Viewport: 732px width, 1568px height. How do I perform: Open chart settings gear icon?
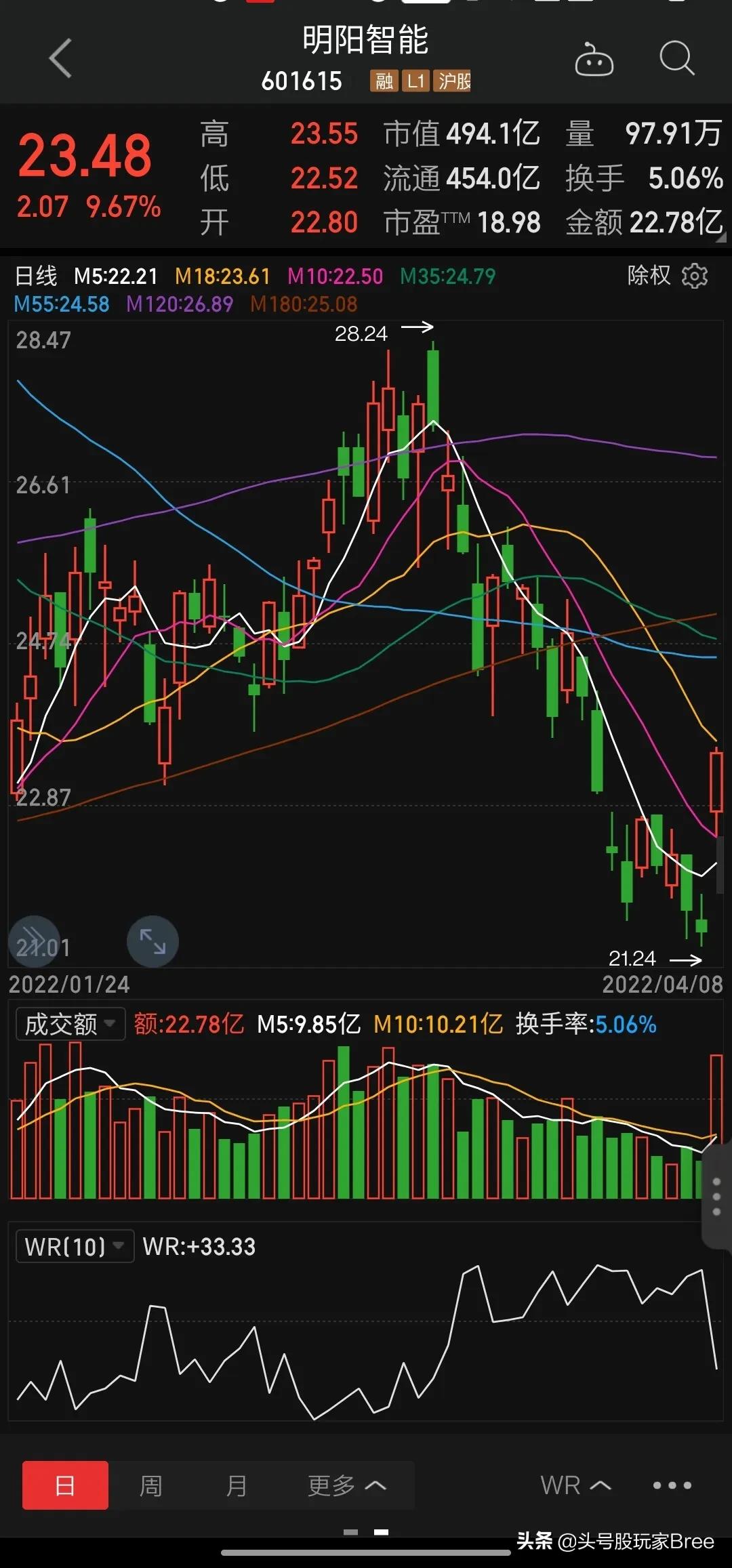coord(695,276)
